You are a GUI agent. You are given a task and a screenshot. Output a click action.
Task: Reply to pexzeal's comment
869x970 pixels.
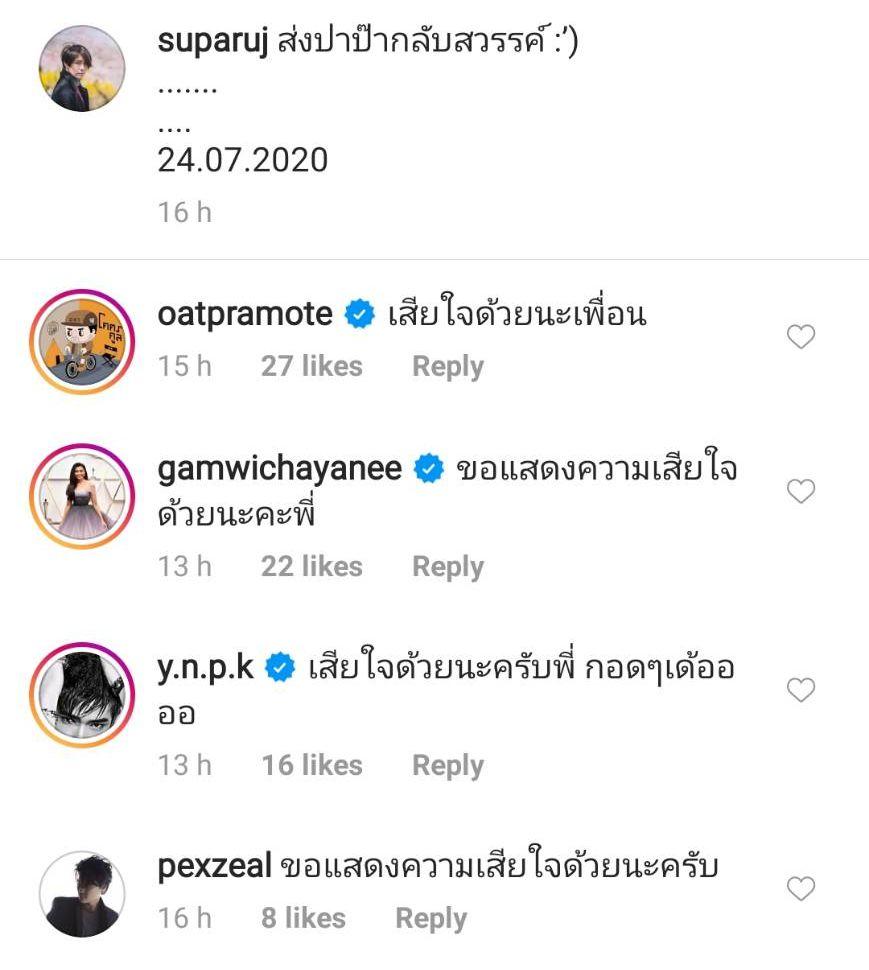click(430, 918)
